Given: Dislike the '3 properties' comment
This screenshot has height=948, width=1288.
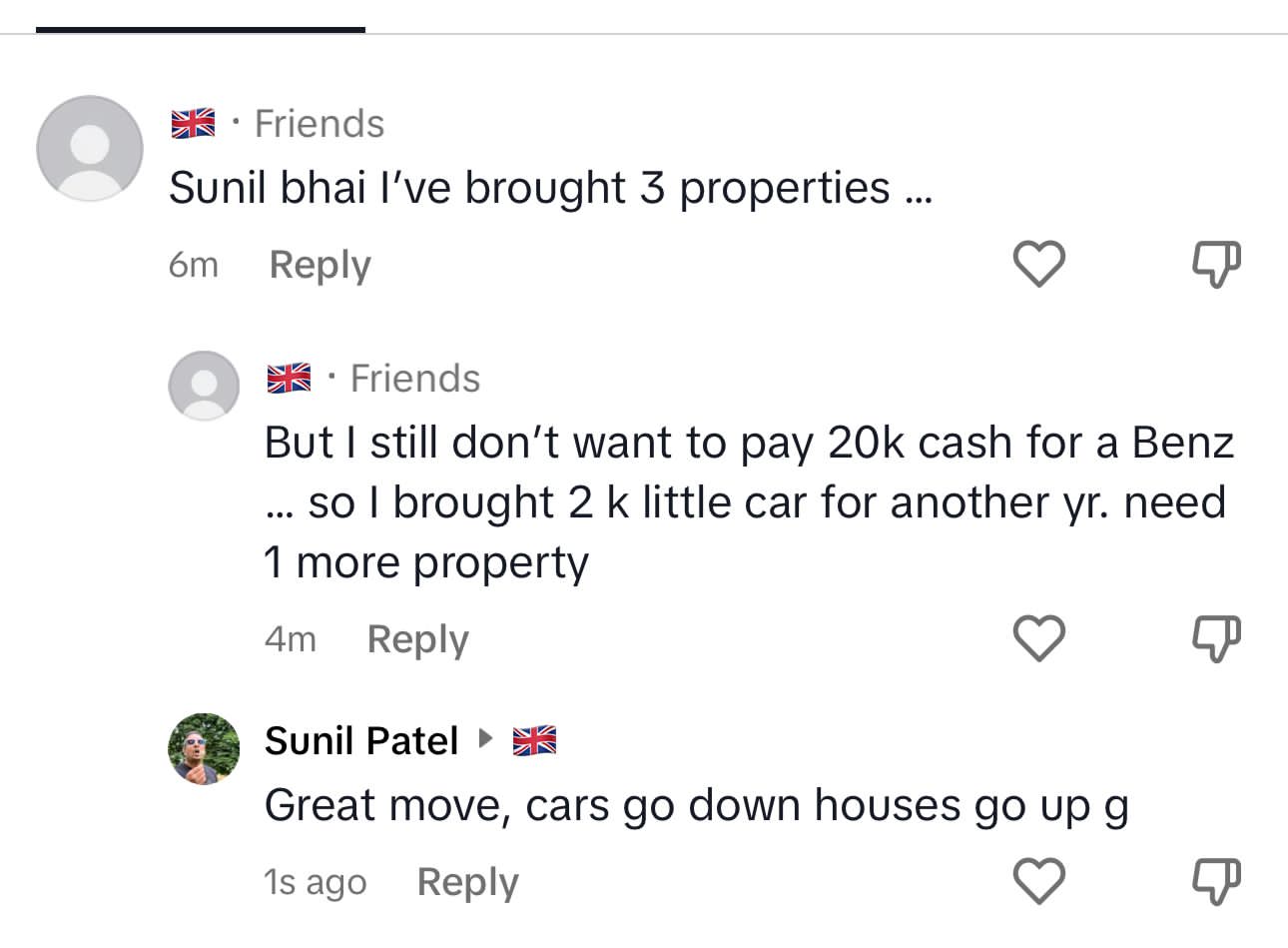Looking at the screenshot, I should click(1217, 265).
